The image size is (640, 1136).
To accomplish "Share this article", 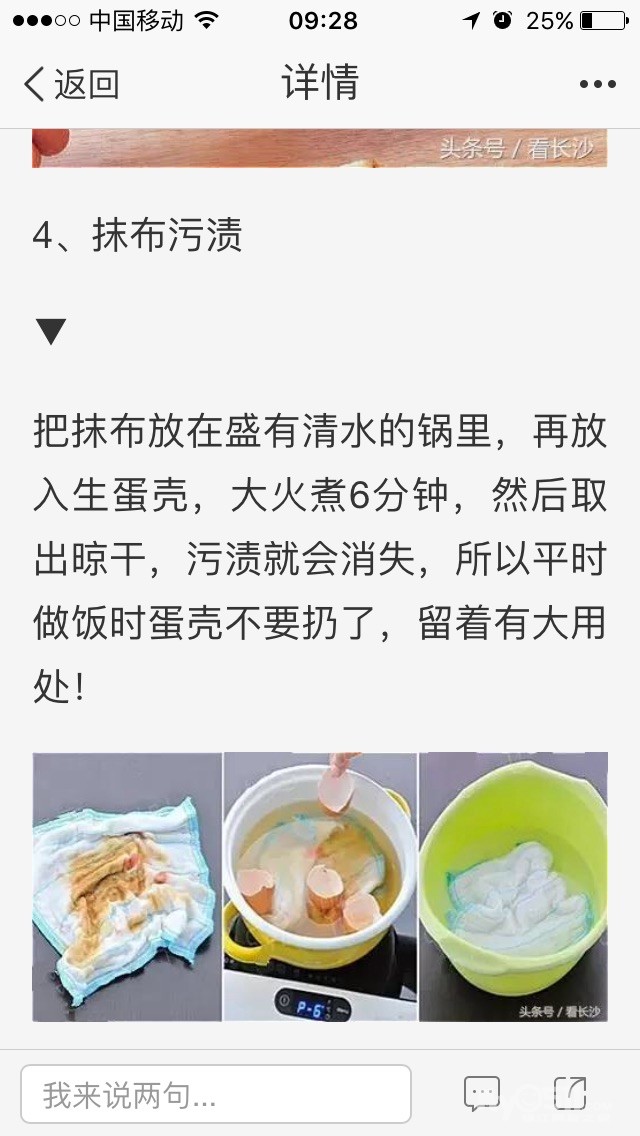I will click(x=570, y=1093).
